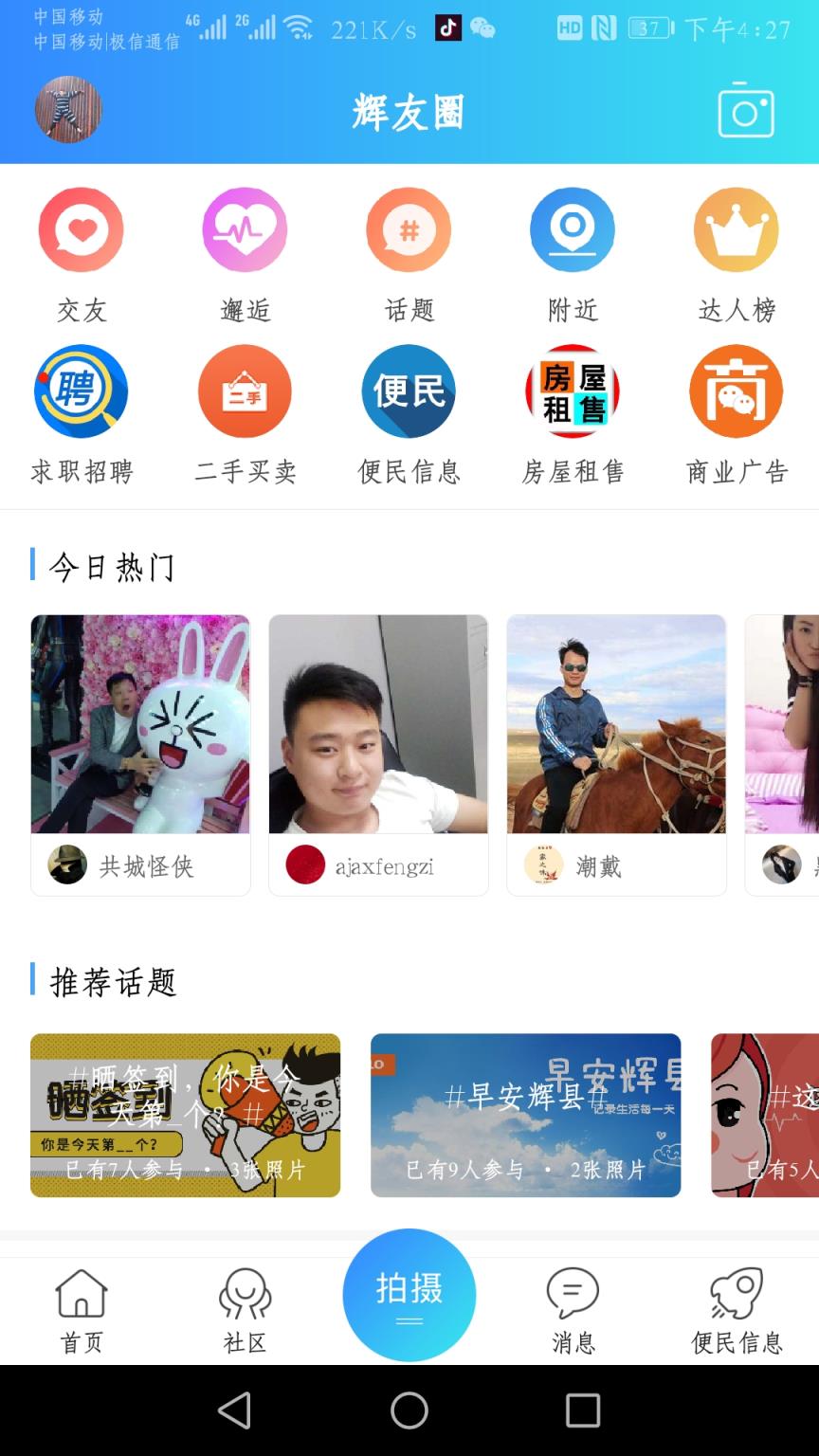Tap the 房屋租售 housing rental icon
Viewport: 819px width, 1456px height.
pyautogui.click(x=573, y=391)
